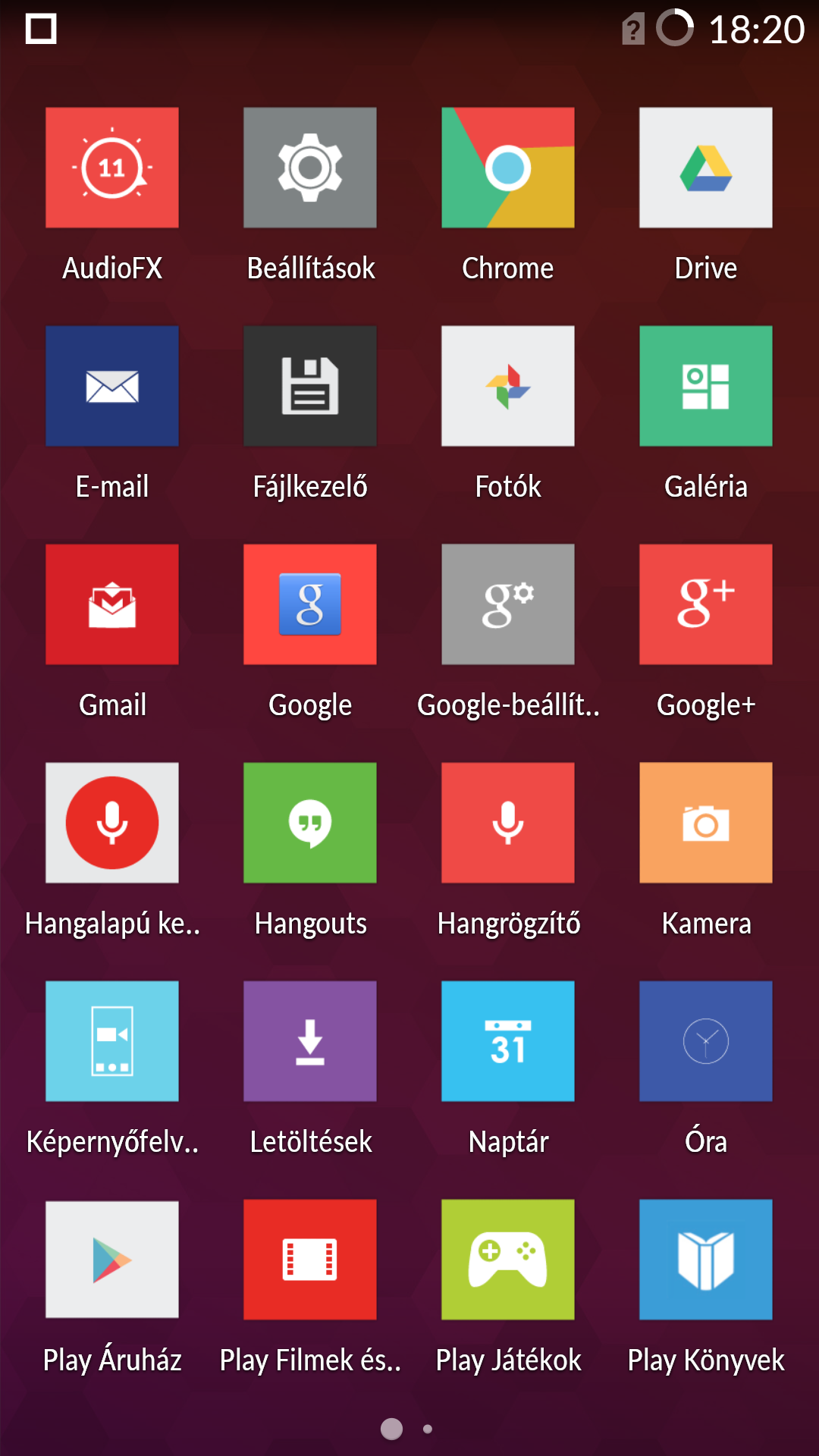Viewport: 819px width, 1456px height.
Task: Open Play Áruház store
Action: [112, 1260]
